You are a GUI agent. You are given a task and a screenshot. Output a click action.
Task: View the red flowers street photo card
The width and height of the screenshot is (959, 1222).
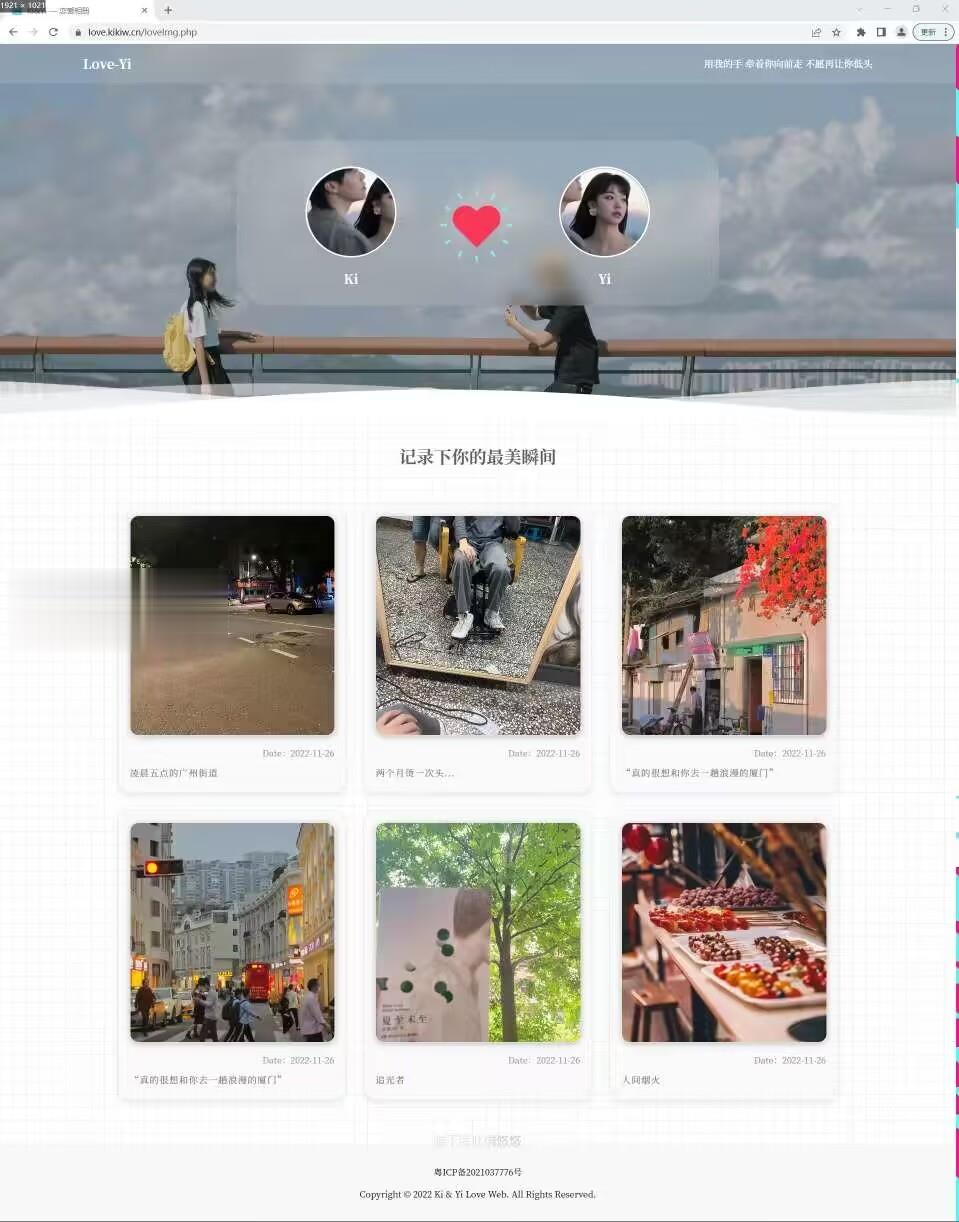pos(724,626)
